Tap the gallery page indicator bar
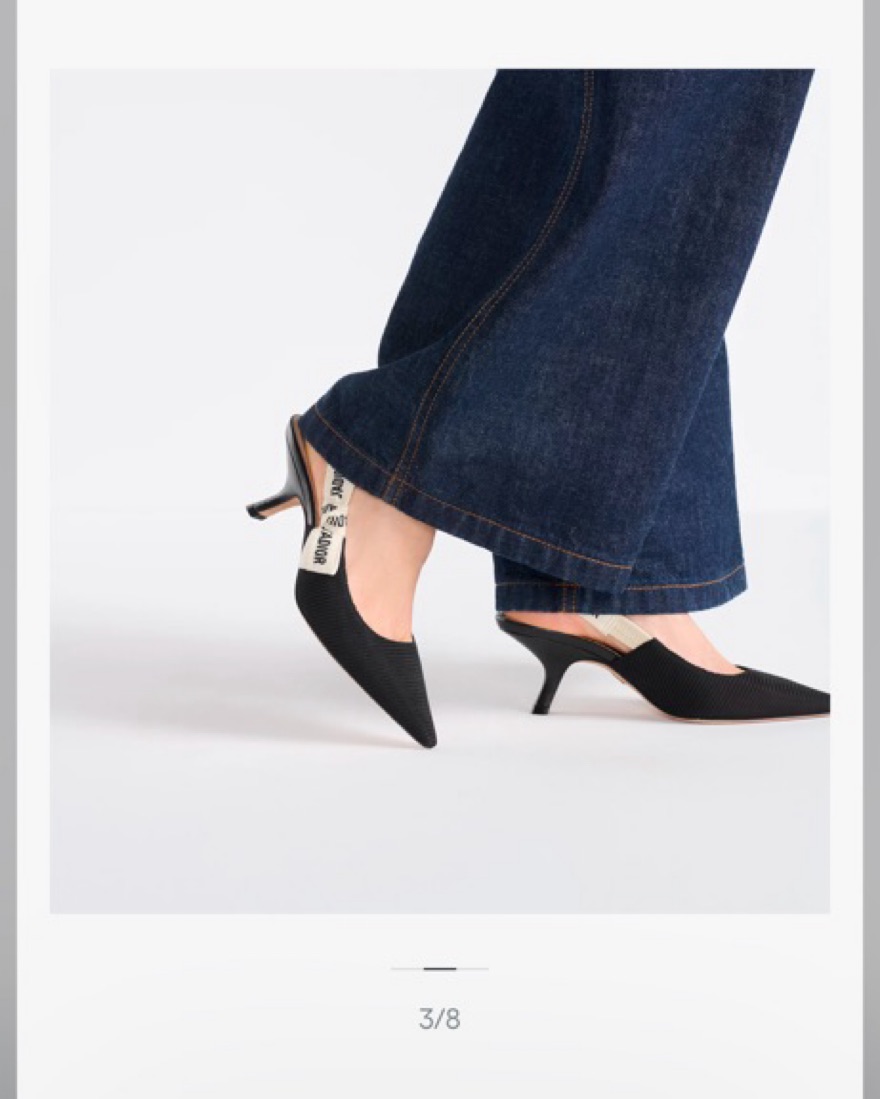This screenshot has width=880, height=1099. point(440,969)
